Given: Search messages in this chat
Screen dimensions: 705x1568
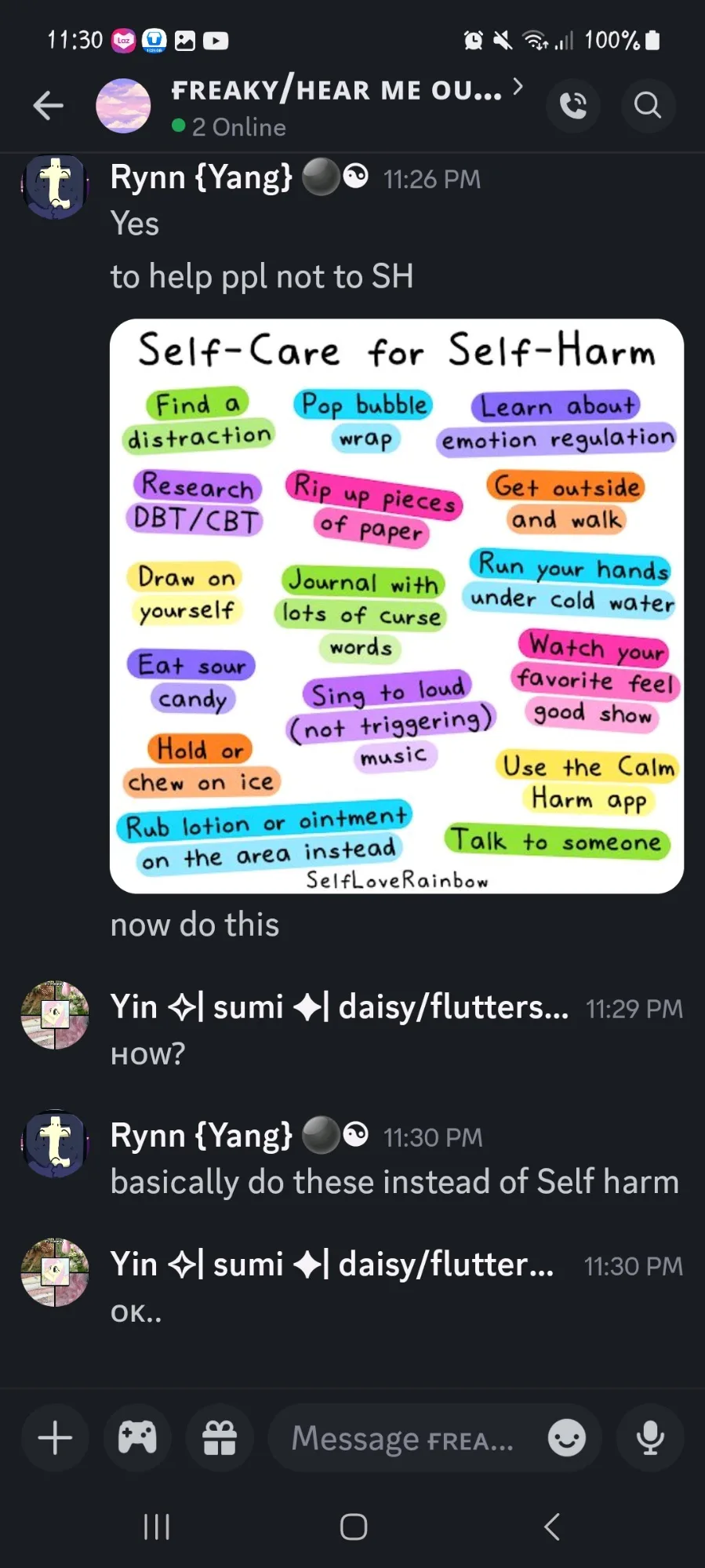Looking at the screenshot, I should [x=648, y=105].
